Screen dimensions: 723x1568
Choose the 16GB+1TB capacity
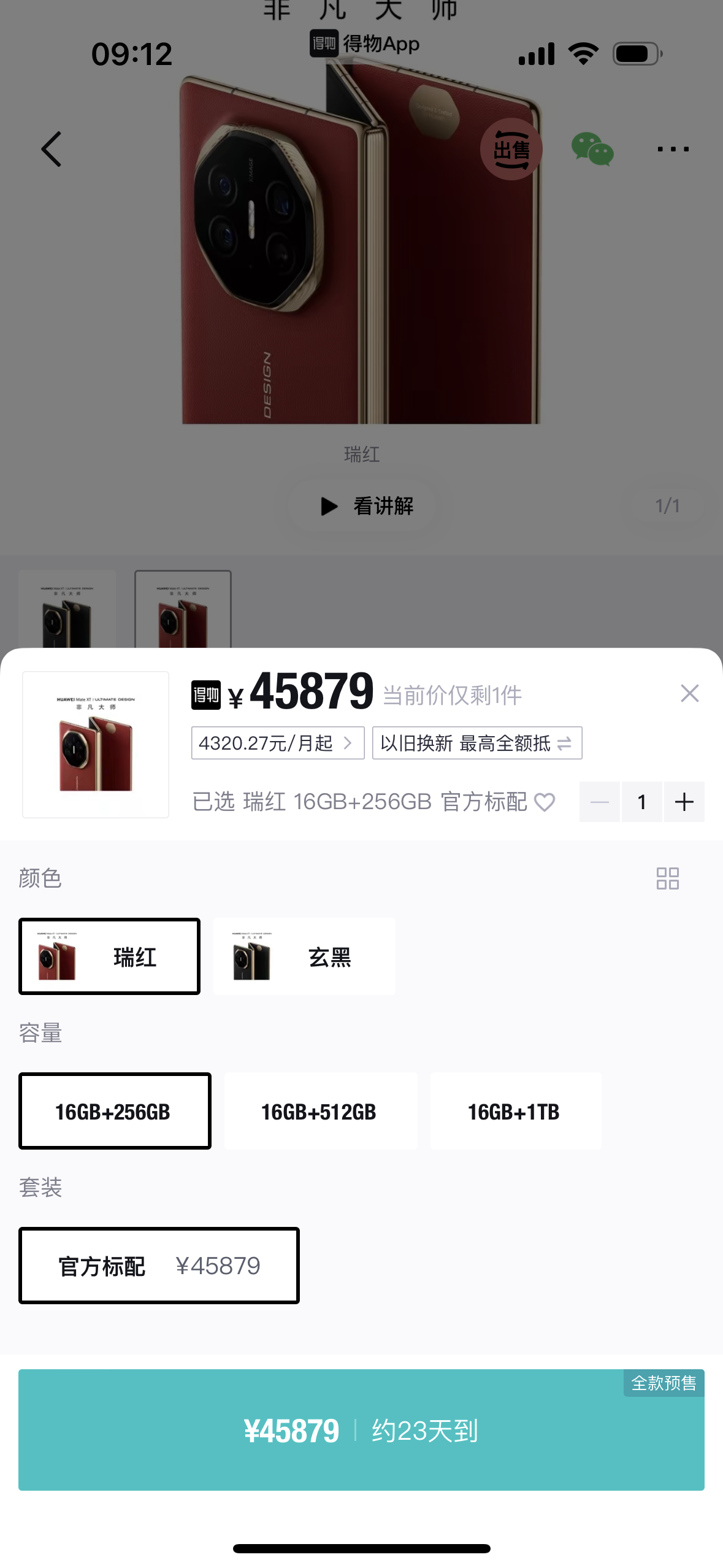[515, 1111]
